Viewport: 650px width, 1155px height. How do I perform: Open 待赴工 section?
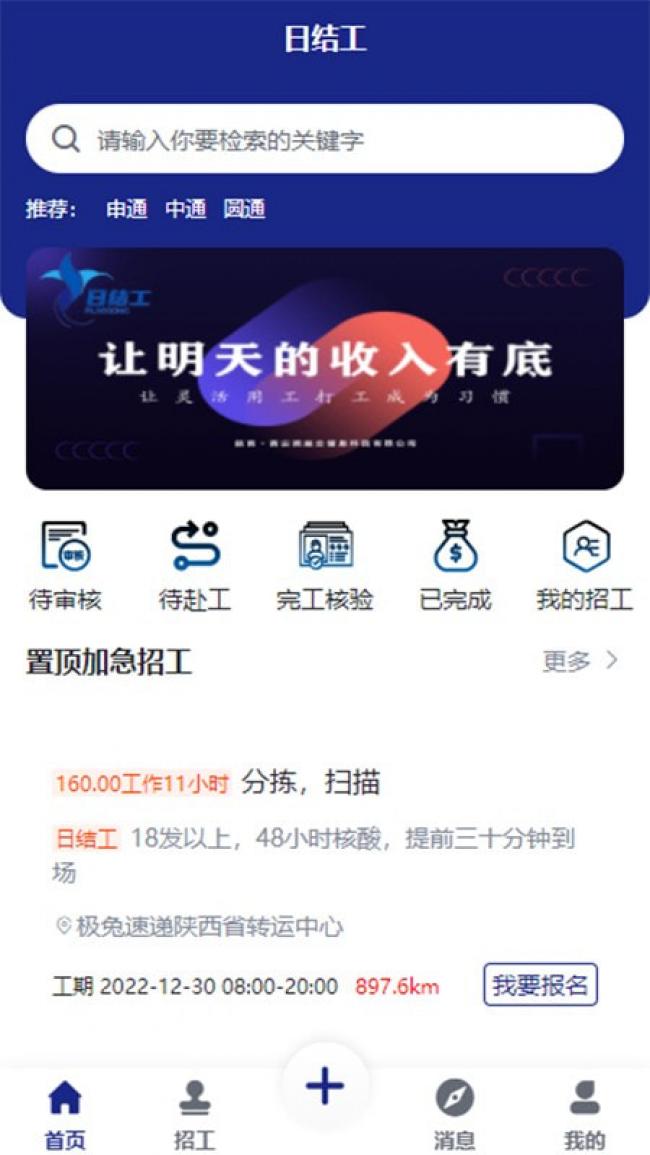[x=195, y=566]
